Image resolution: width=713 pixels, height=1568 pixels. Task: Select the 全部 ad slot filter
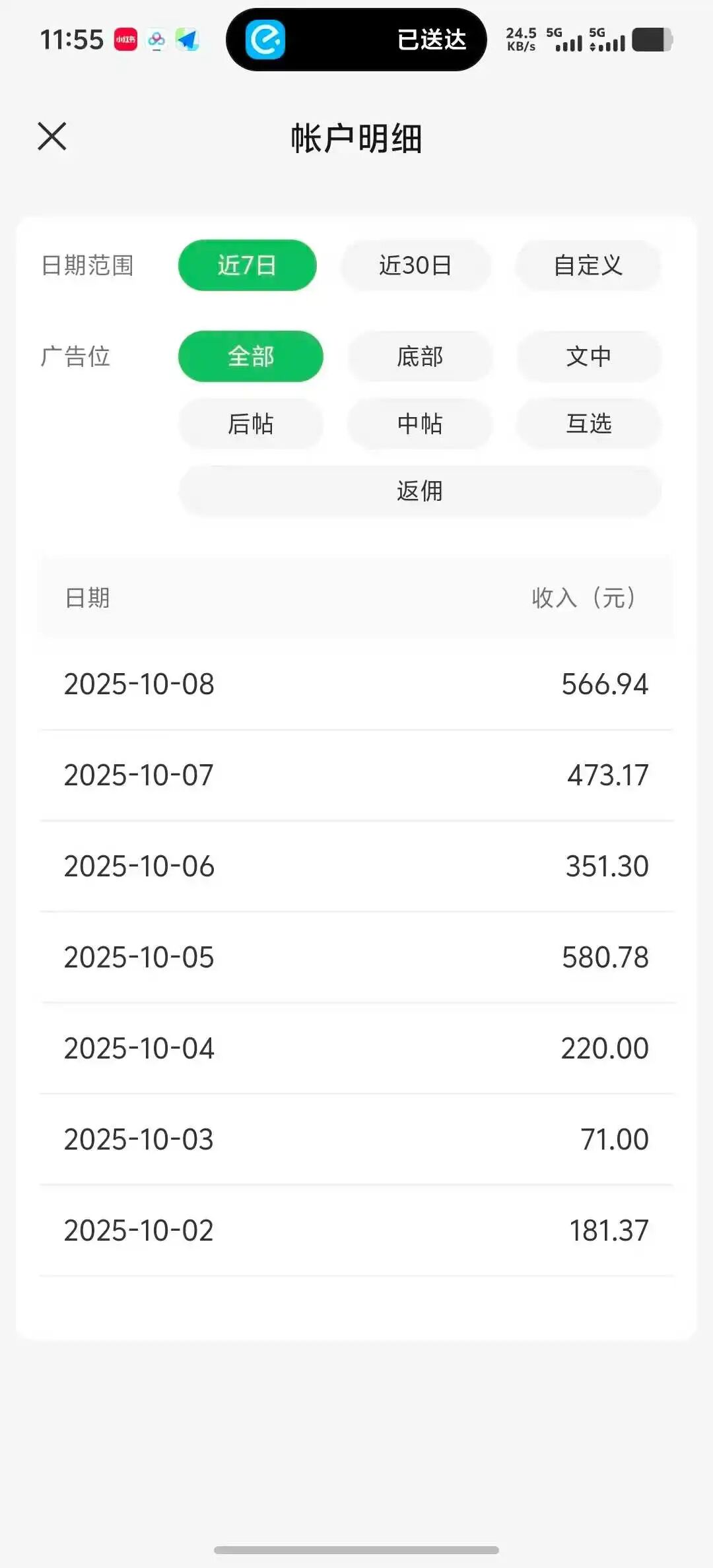pos(250,356)
